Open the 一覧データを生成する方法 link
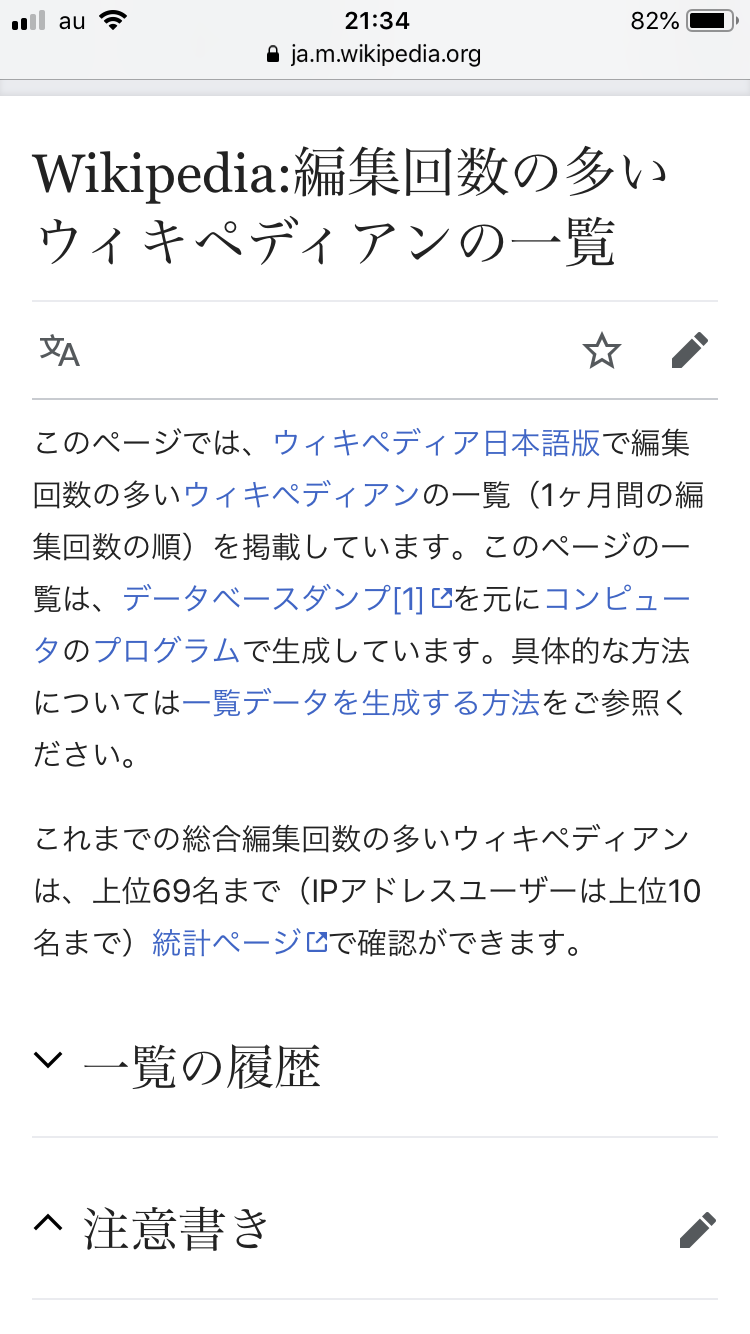Image resolution: width=750 pixels, height=1334 pixels. pyautogui.click(x=361, y=702)
